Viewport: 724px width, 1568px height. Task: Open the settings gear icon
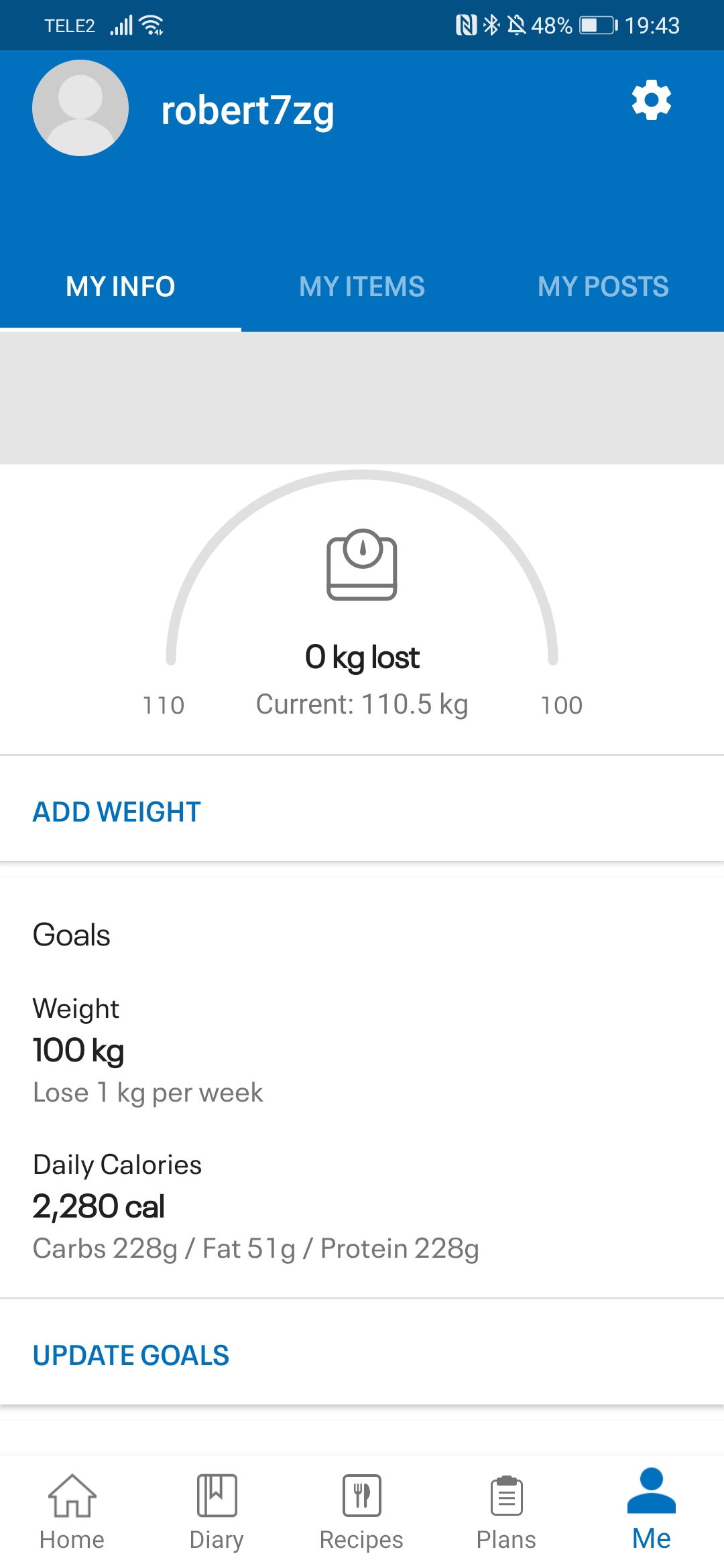[651, 101]
